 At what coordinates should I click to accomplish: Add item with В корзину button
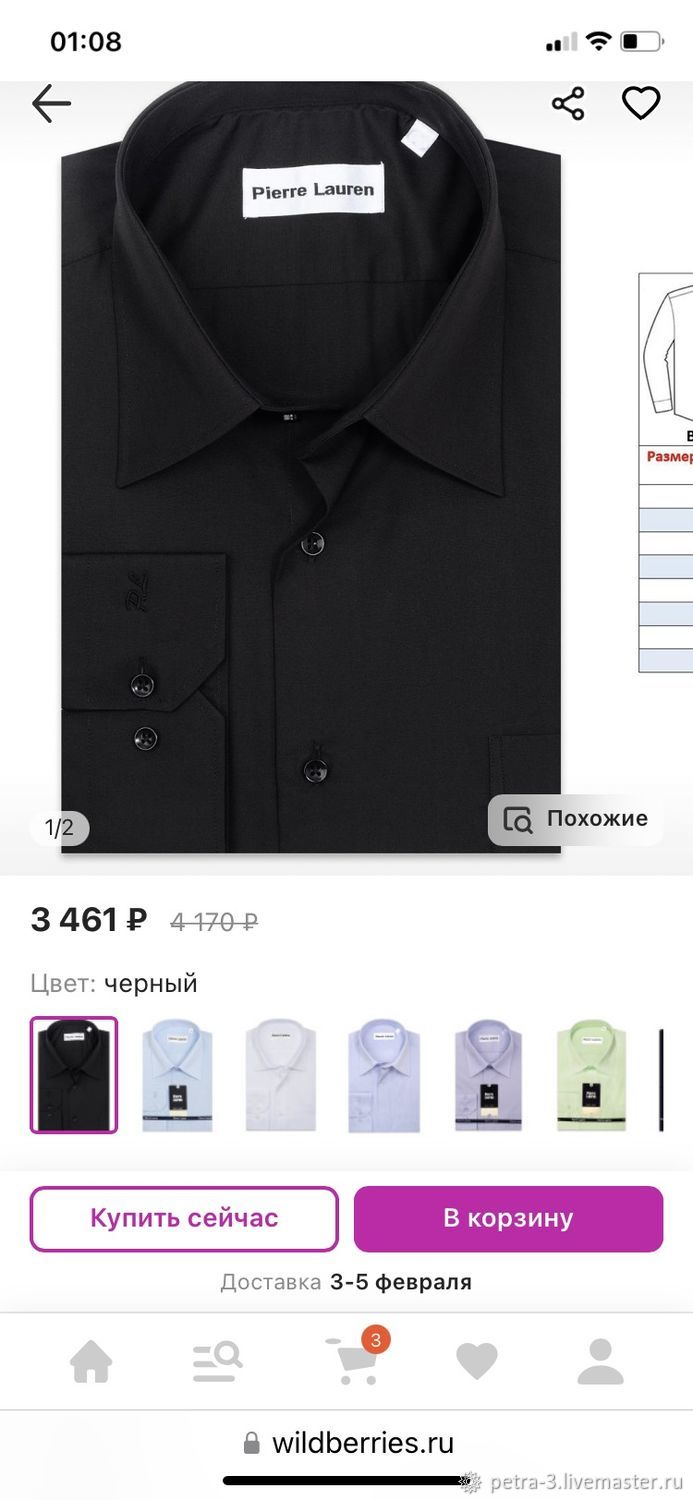[x=508, y=1218]
